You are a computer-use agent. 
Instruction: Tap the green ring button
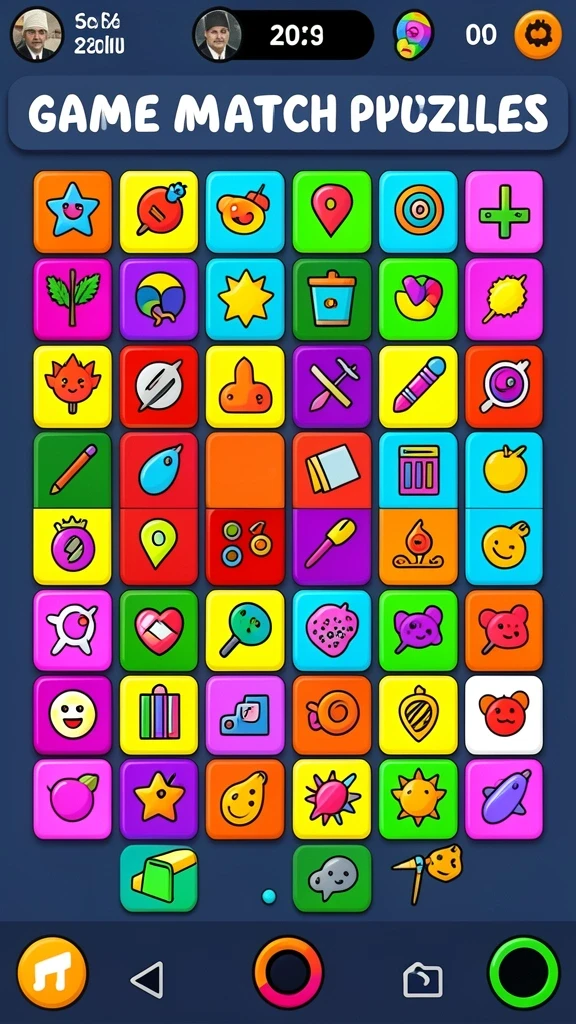[x=524, y=972]
